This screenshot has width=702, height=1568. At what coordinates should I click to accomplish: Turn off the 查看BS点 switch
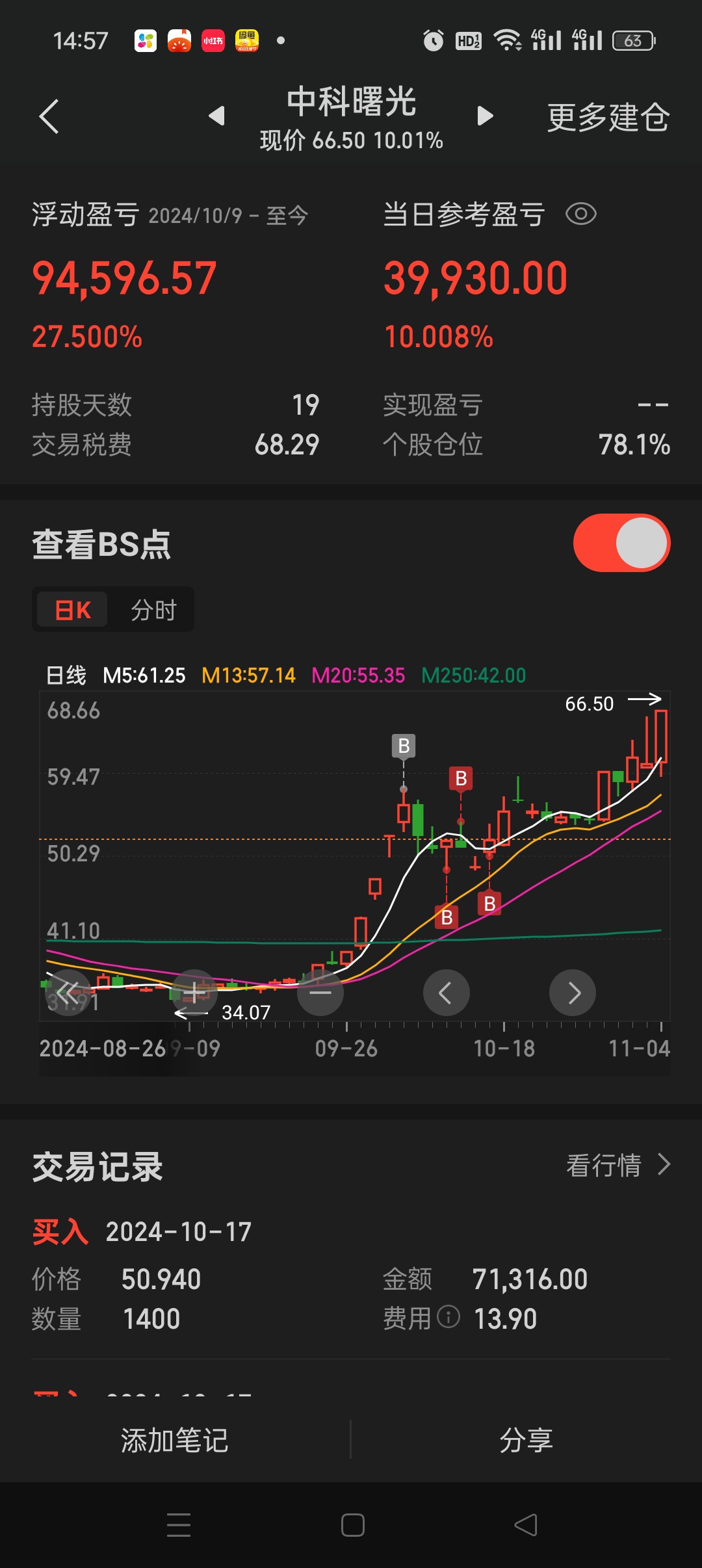click(621, 543)
